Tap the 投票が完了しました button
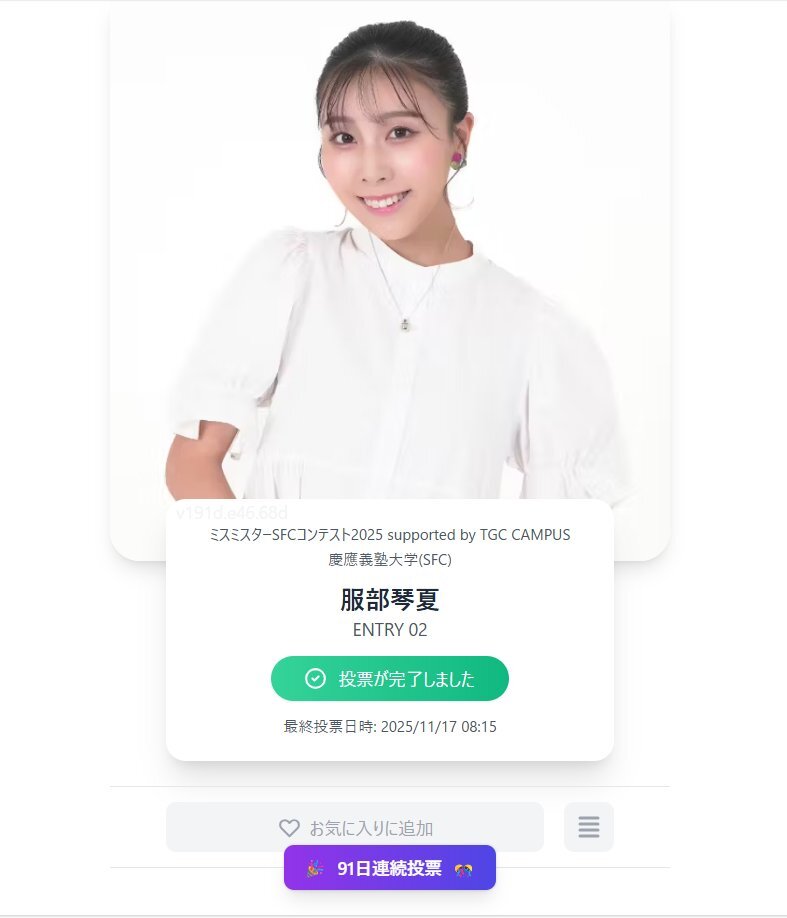This screenshot has height=918, width=787. click(x=389, y=679)
